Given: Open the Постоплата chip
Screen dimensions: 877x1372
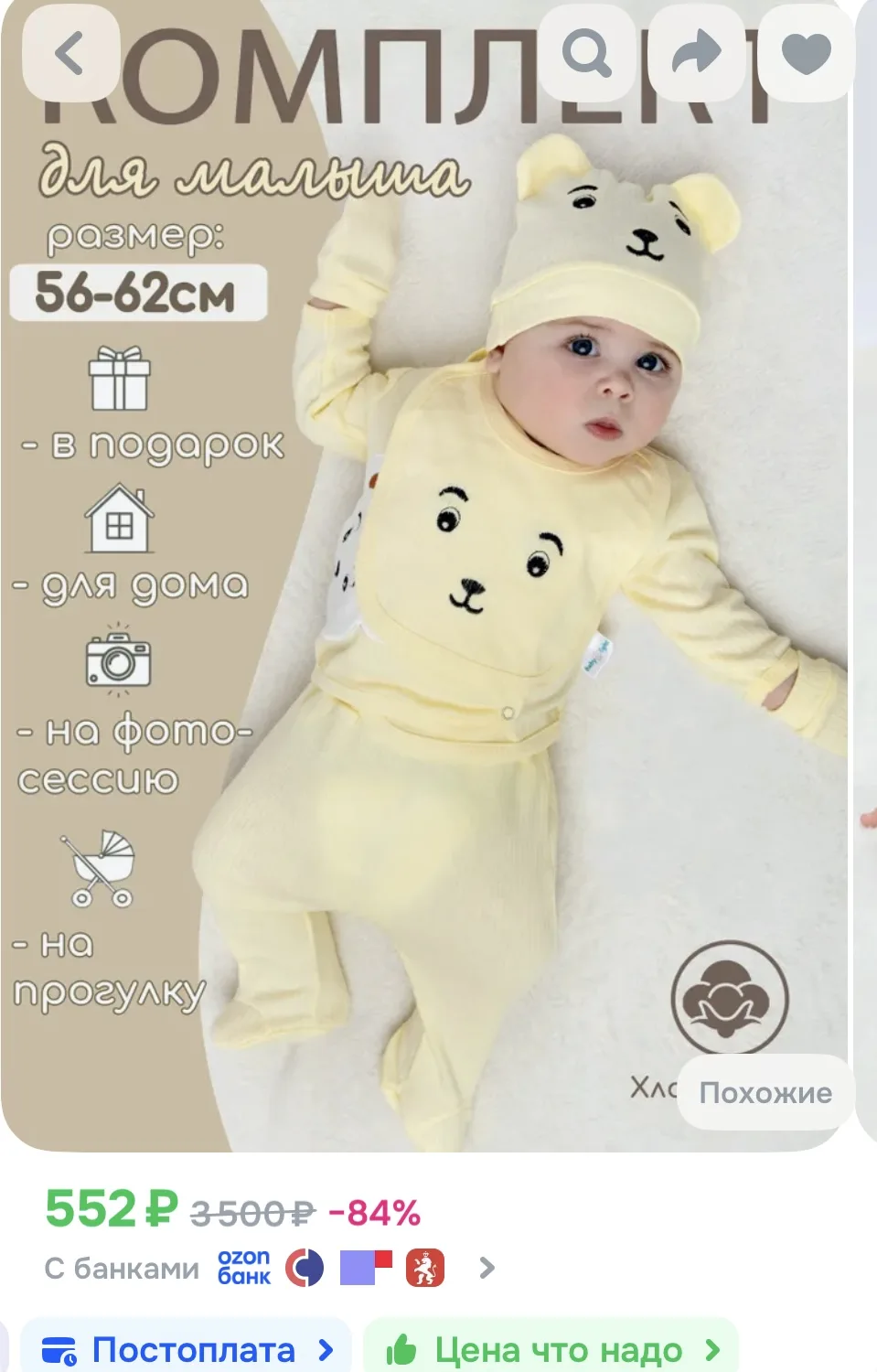Looking at the screenshot, I should [x=187, y=1348].
